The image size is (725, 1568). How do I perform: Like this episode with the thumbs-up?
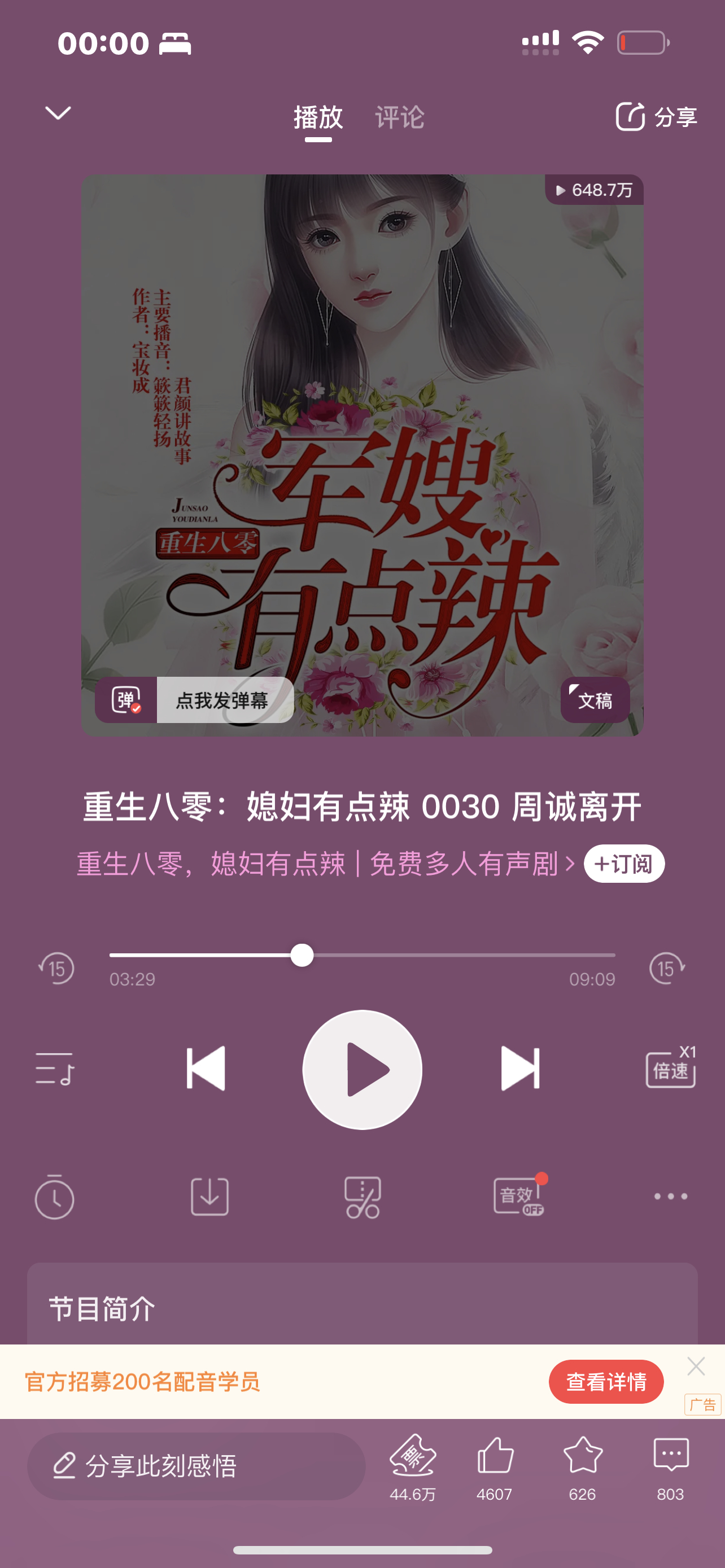point(495,1468)
